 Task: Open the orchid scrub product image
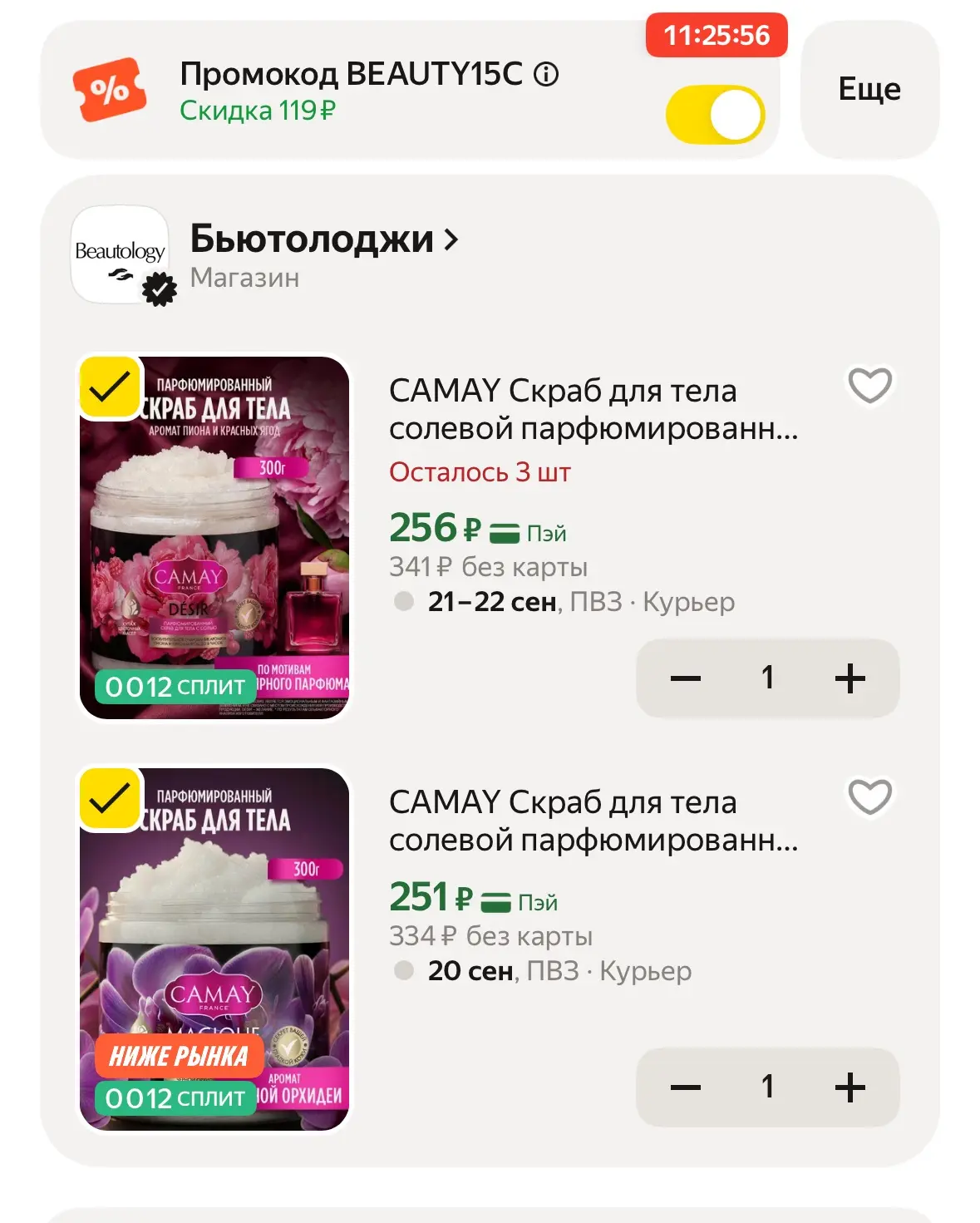[x=214, y=949]
